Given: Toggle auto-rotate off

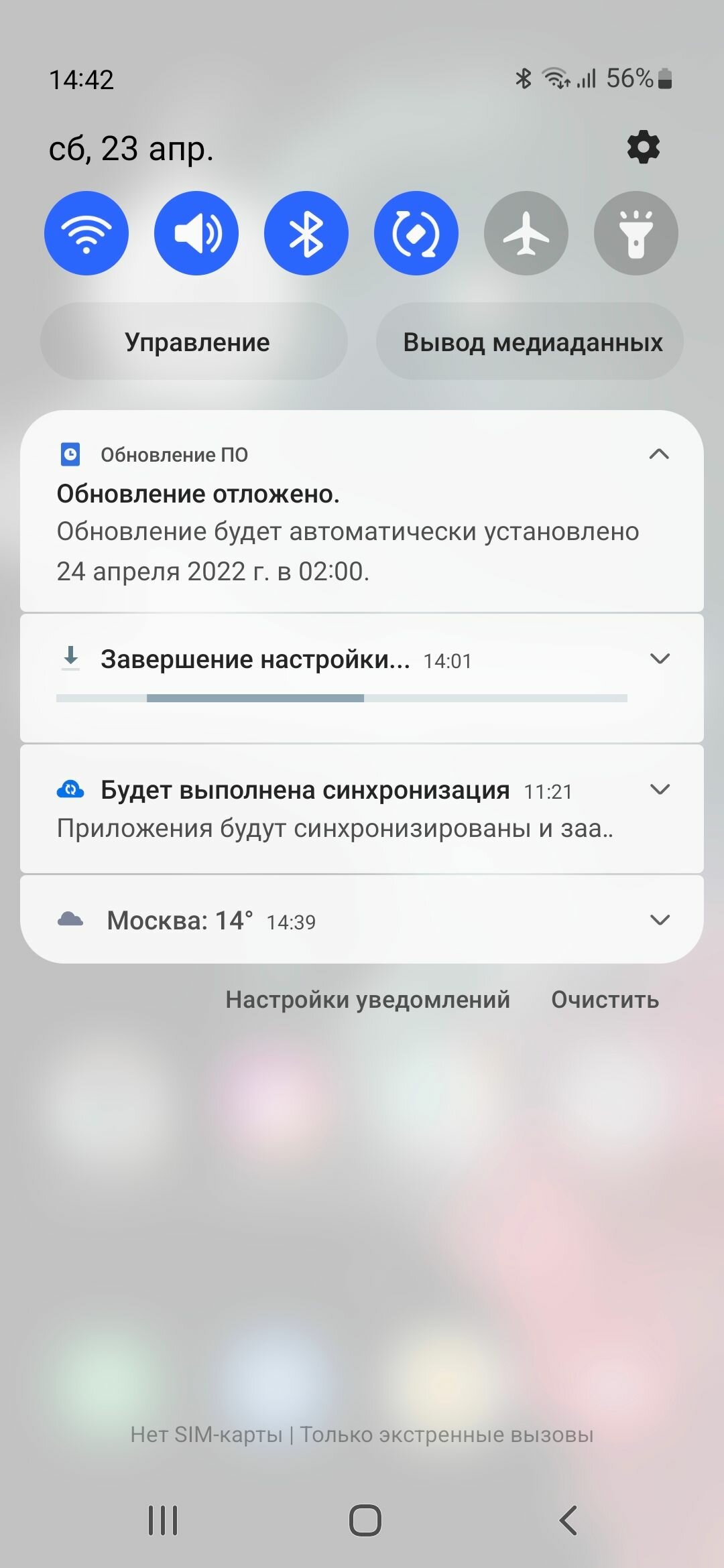Looking at the screenshot, I should 416,233.
